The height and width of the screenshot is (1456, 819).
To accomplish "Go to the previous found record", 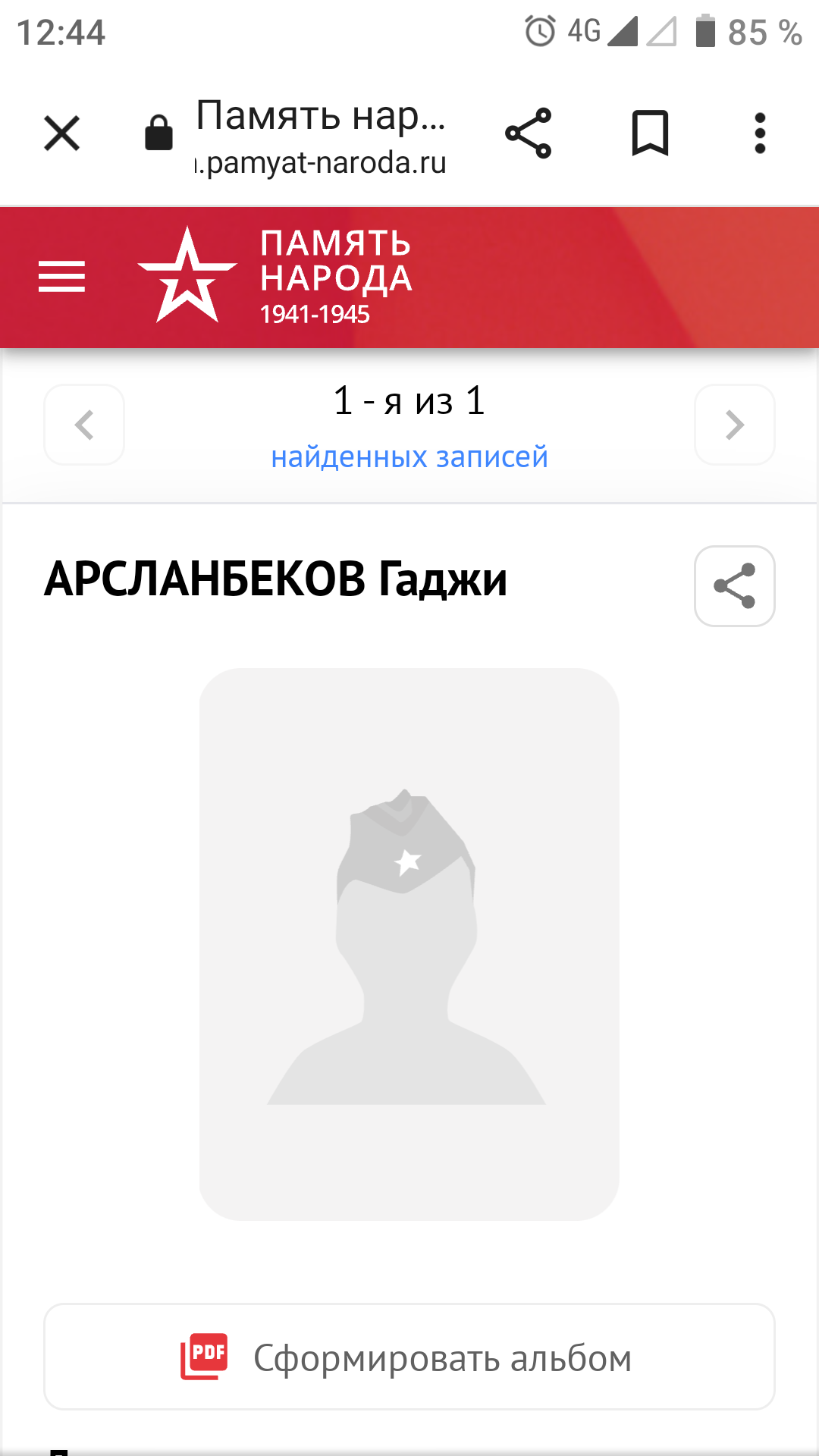I will (84, 425).
